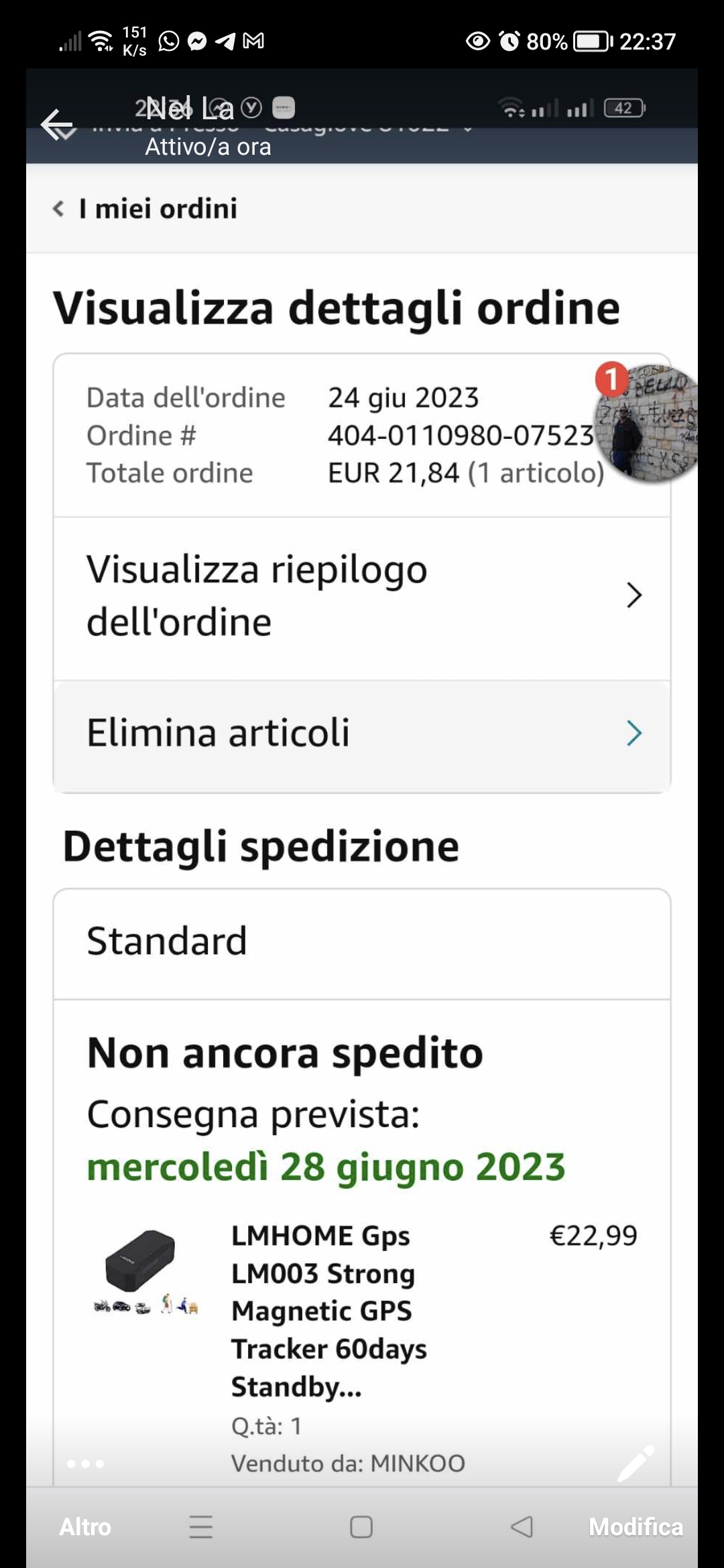Open recent apps from navigation bar
Image resolution: width=724 pixels, height=1568 pixels.
point(200,1527)
